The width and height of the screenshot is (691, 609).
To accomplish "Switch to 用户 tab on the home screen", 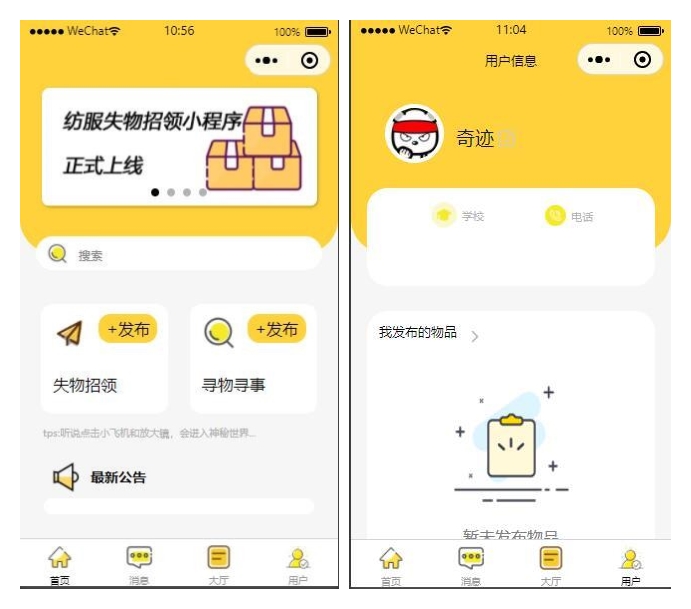I will click(297, 565).
